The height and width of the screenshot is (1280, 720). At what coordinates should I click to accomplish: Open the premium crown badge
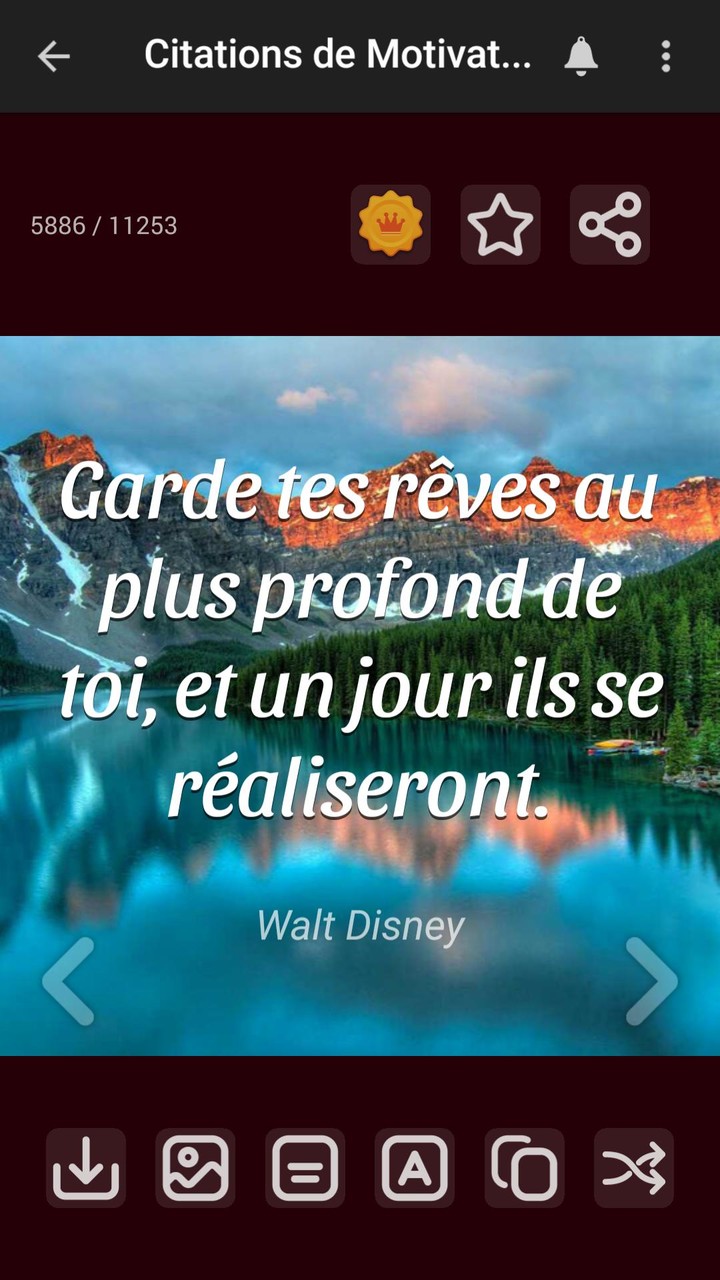click(391, 224)
